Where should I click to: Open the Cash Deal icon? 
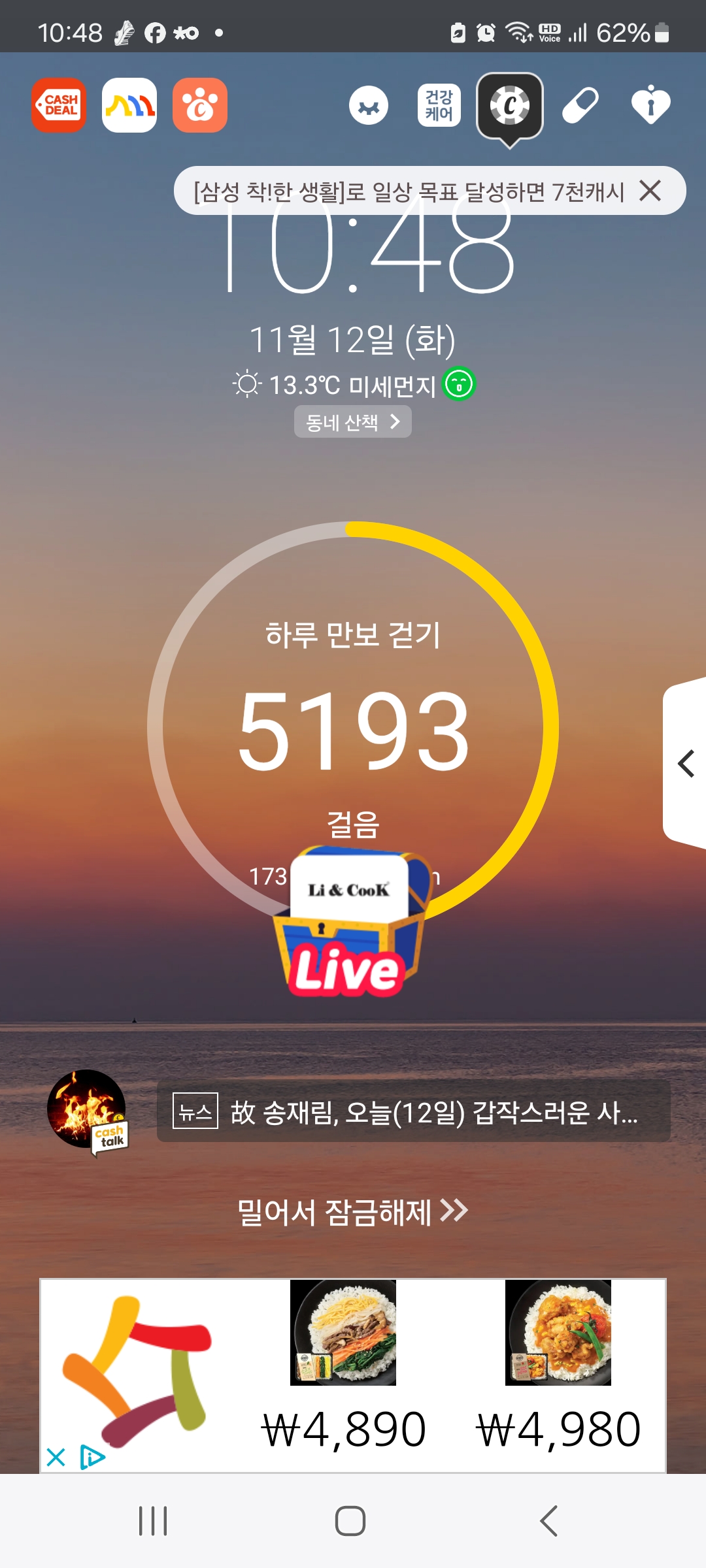(x=59, y=105)
